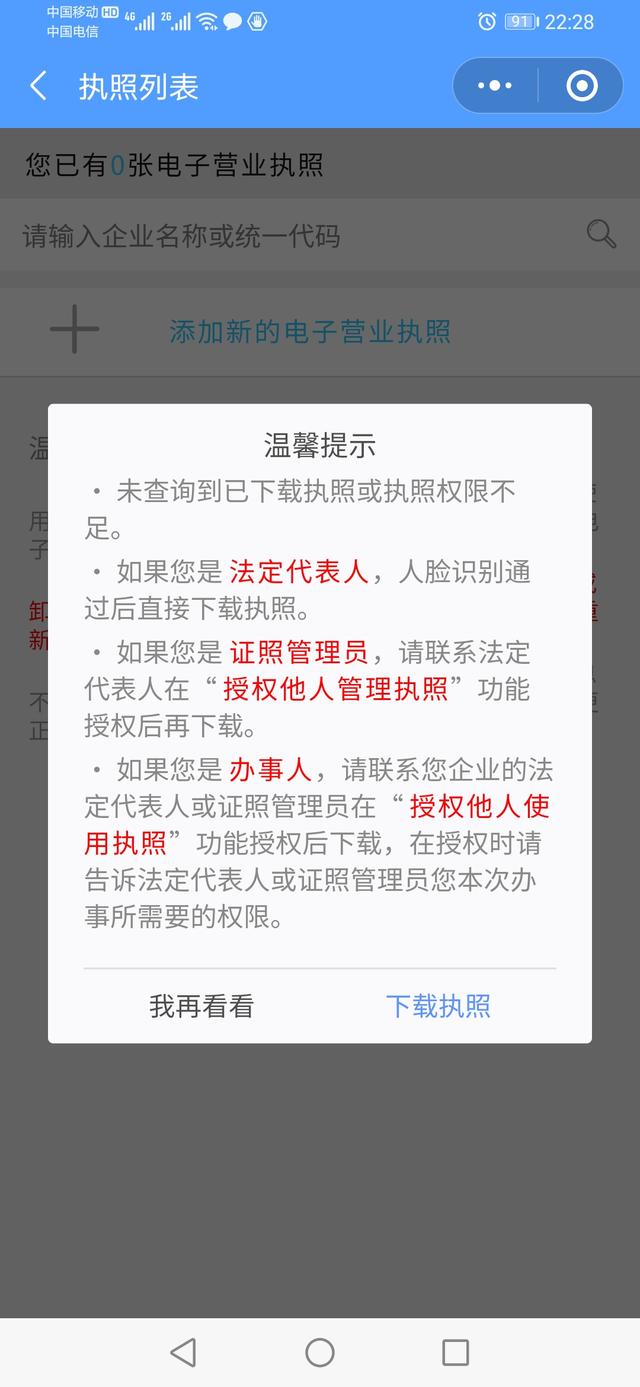This screenshot has height=1387, width=640.
Task: Open system recent apps
Action: pos(455,1353)
